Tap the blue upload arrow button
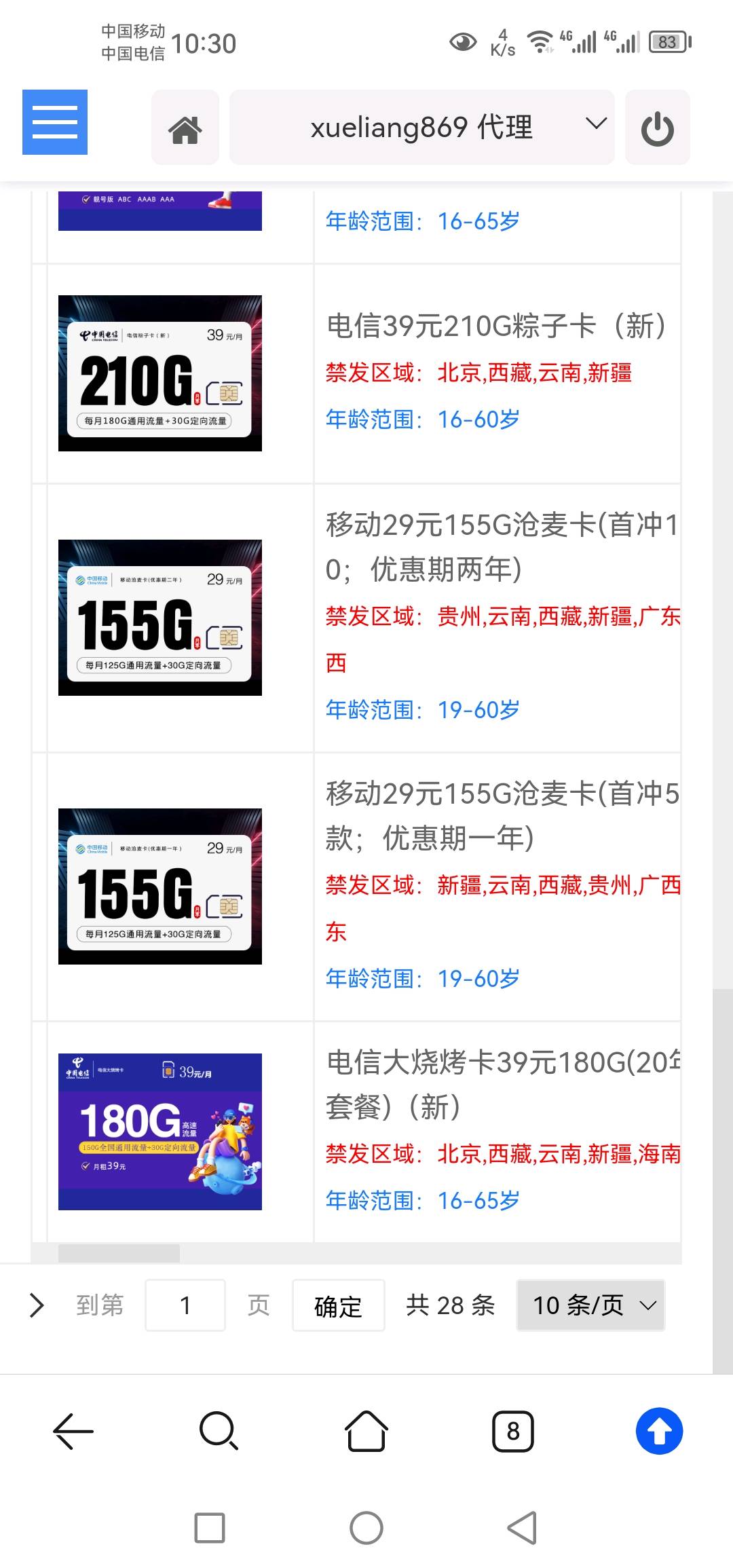 point(659,1431)
